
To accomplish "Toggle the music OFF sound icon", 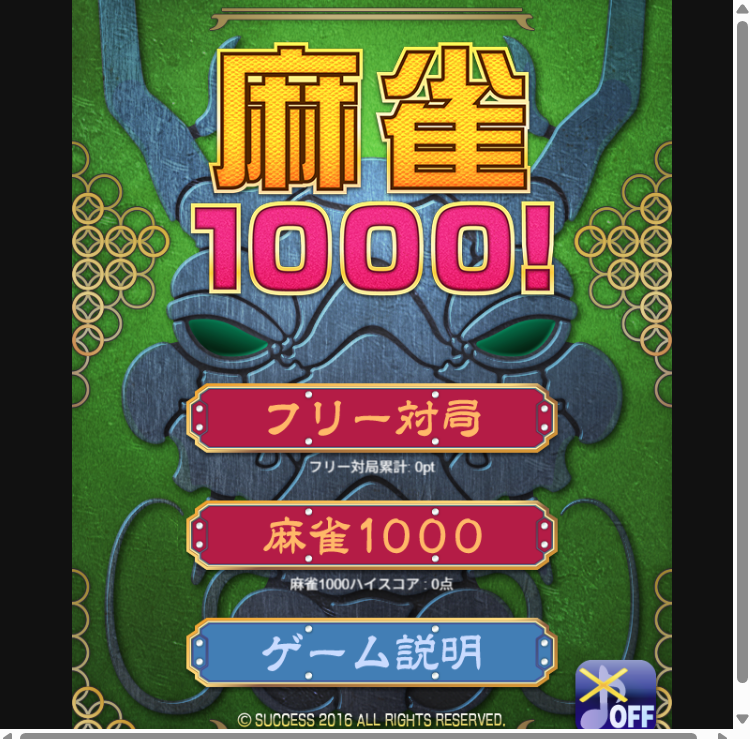I will click(x=615, y=695).
